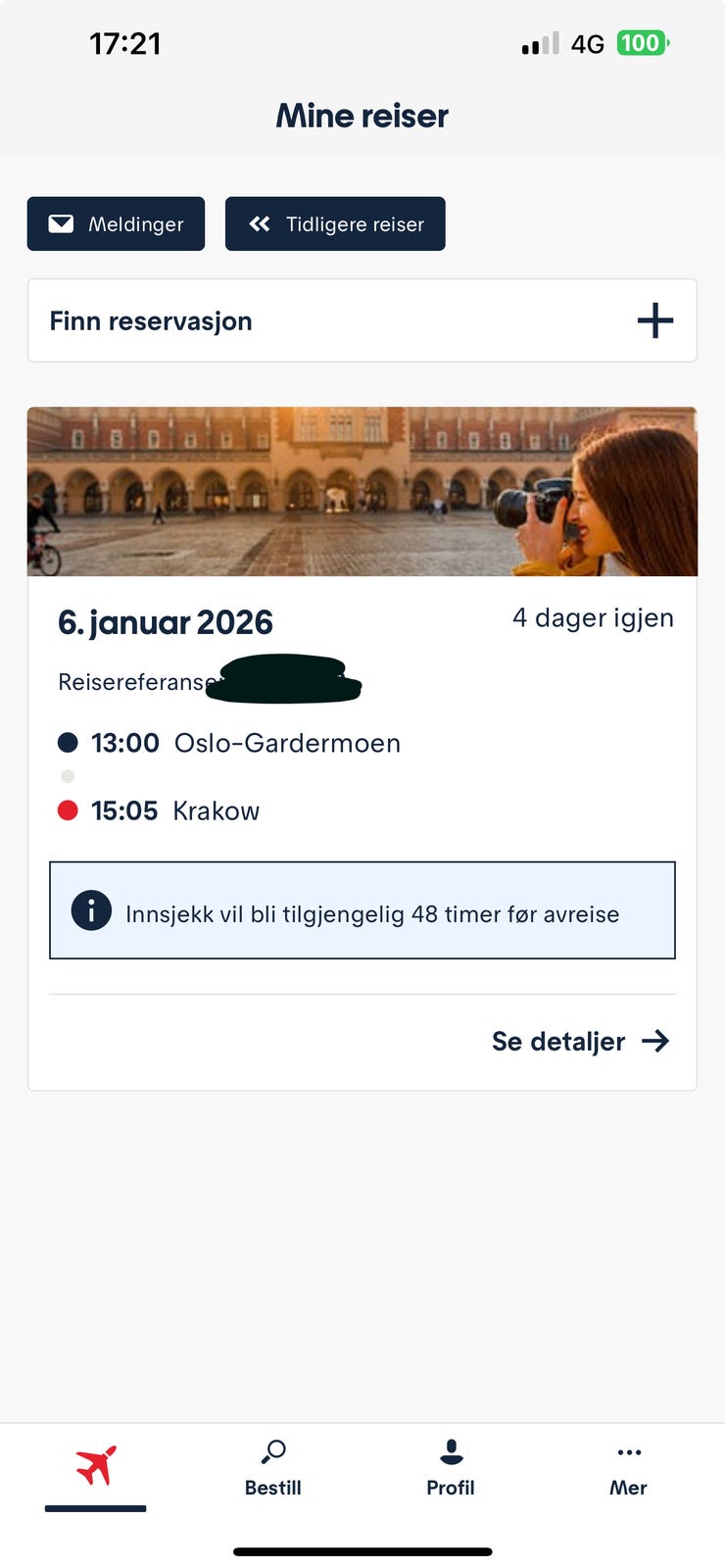
Task: Click the rewind chevrons icon on Tidligere reiser
Action: tap(260, 223)
